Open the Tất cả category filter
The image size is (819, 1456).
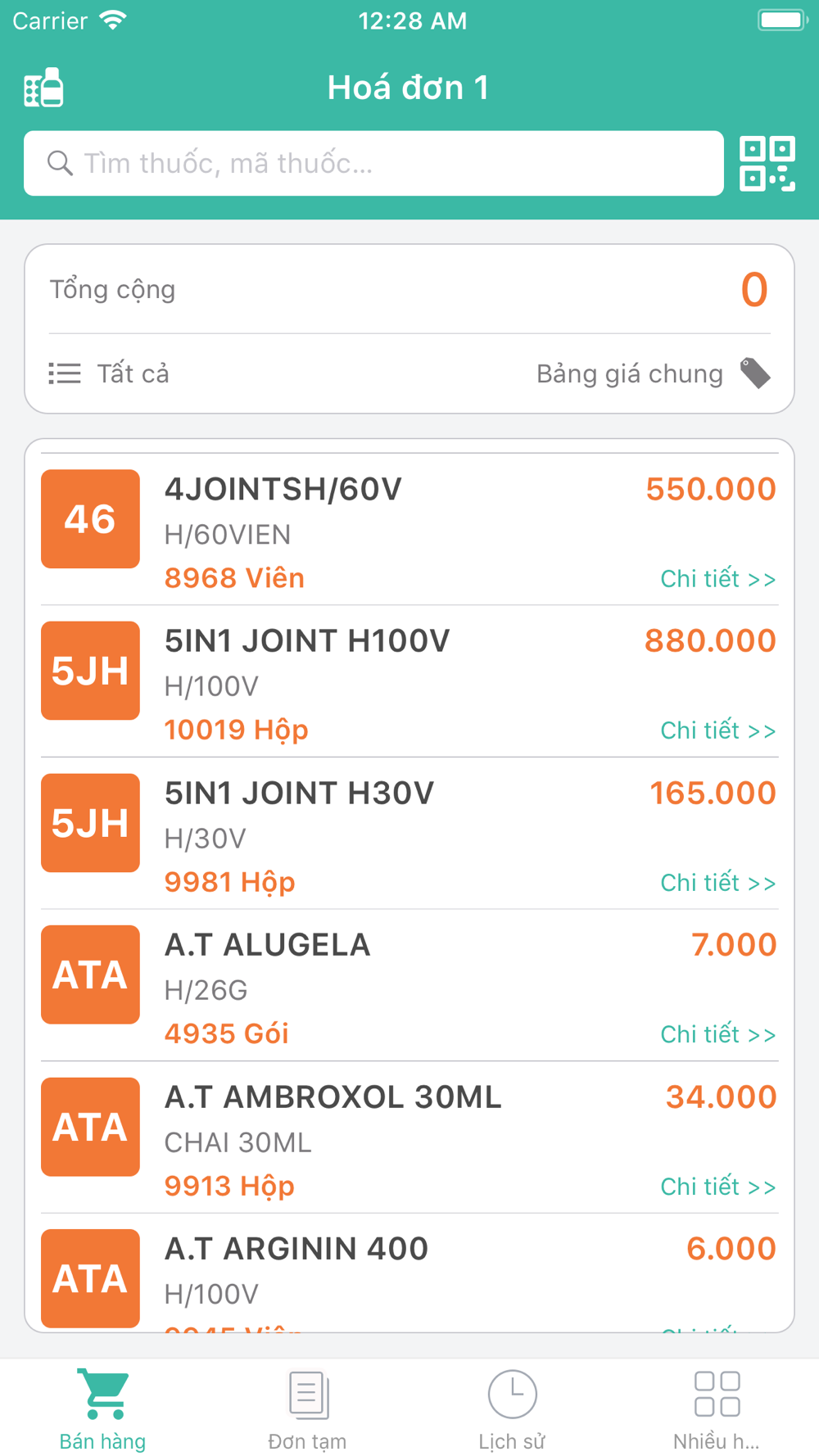(x=109, y=373)
